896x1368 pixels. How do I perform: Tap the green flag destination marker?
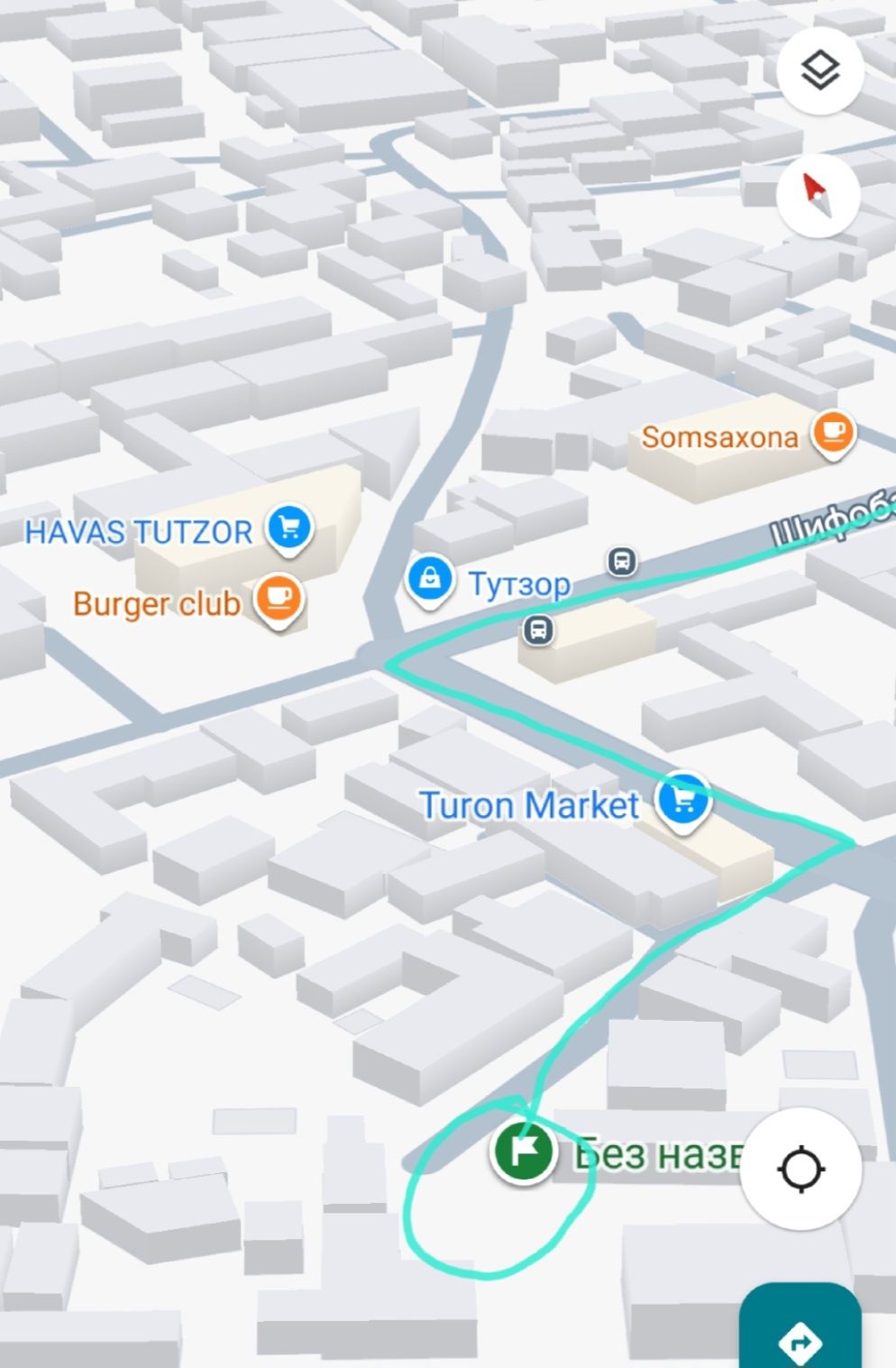pyautogui.click(x=523, y=1152)
